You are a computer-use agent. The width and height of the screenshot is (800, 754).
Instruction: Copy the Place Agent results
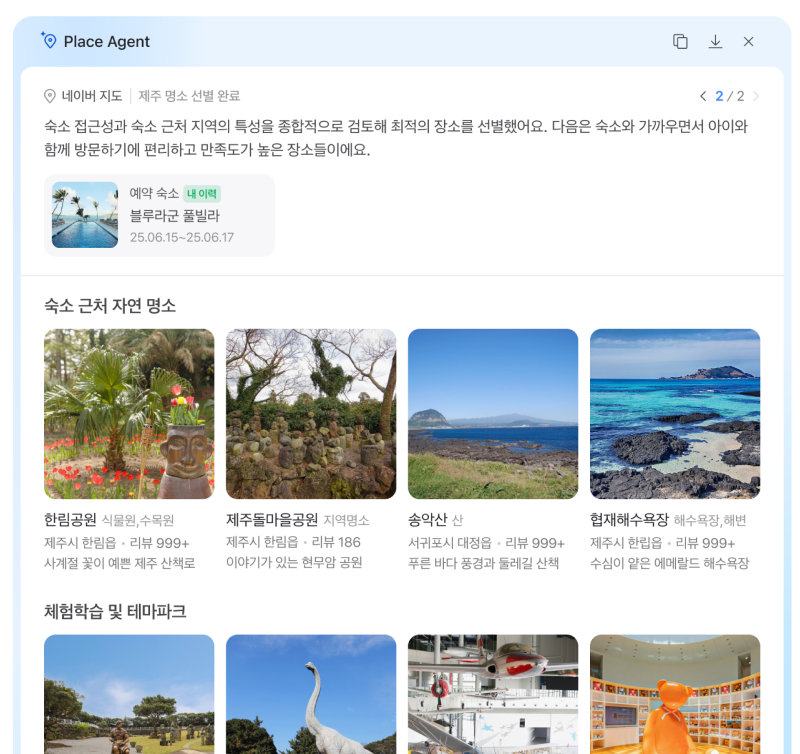[x=680, y=42]
